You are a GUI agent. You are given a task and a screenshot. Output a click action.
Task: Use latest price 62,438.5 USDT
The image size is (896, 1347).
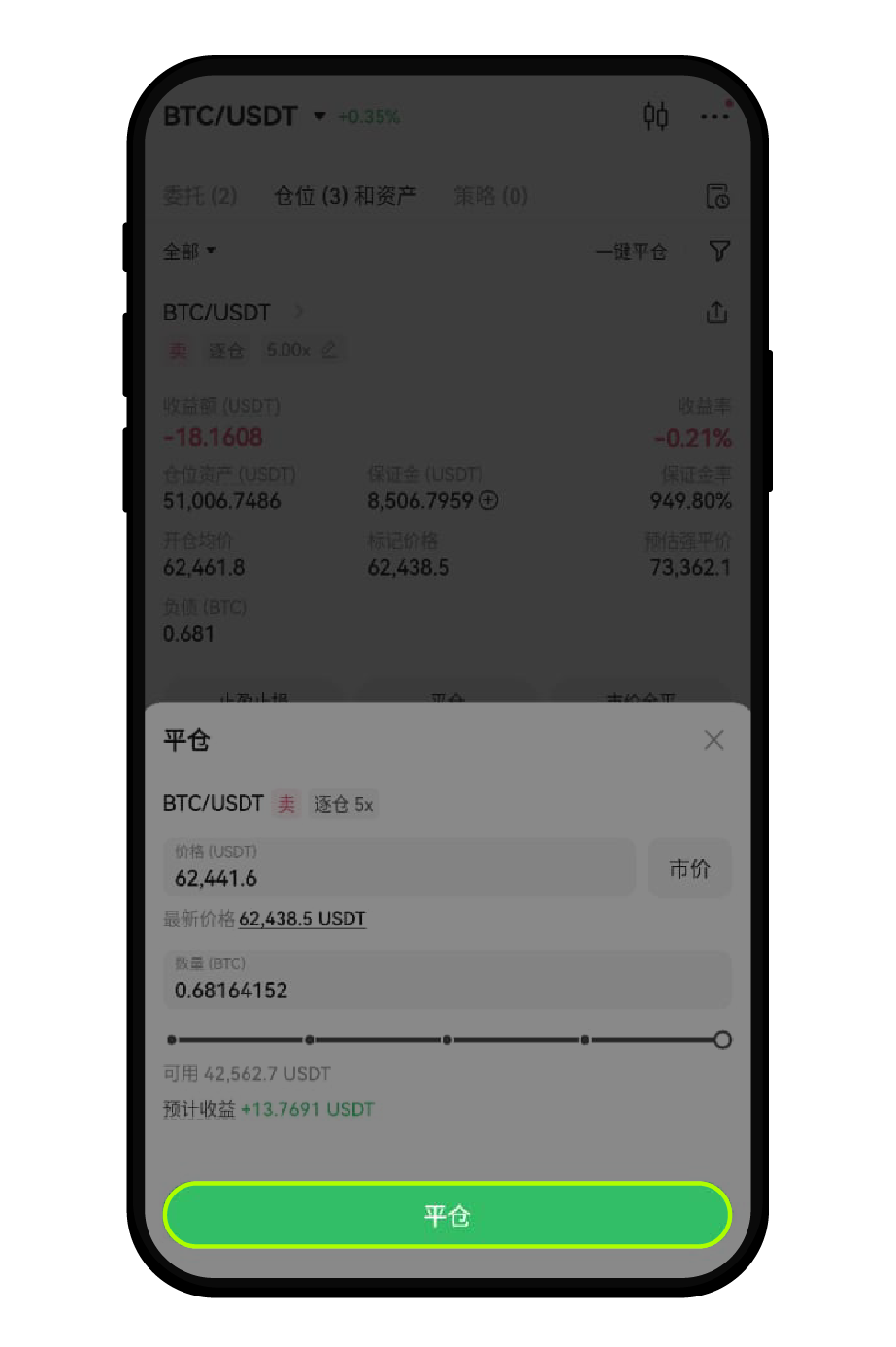point(302,919)
